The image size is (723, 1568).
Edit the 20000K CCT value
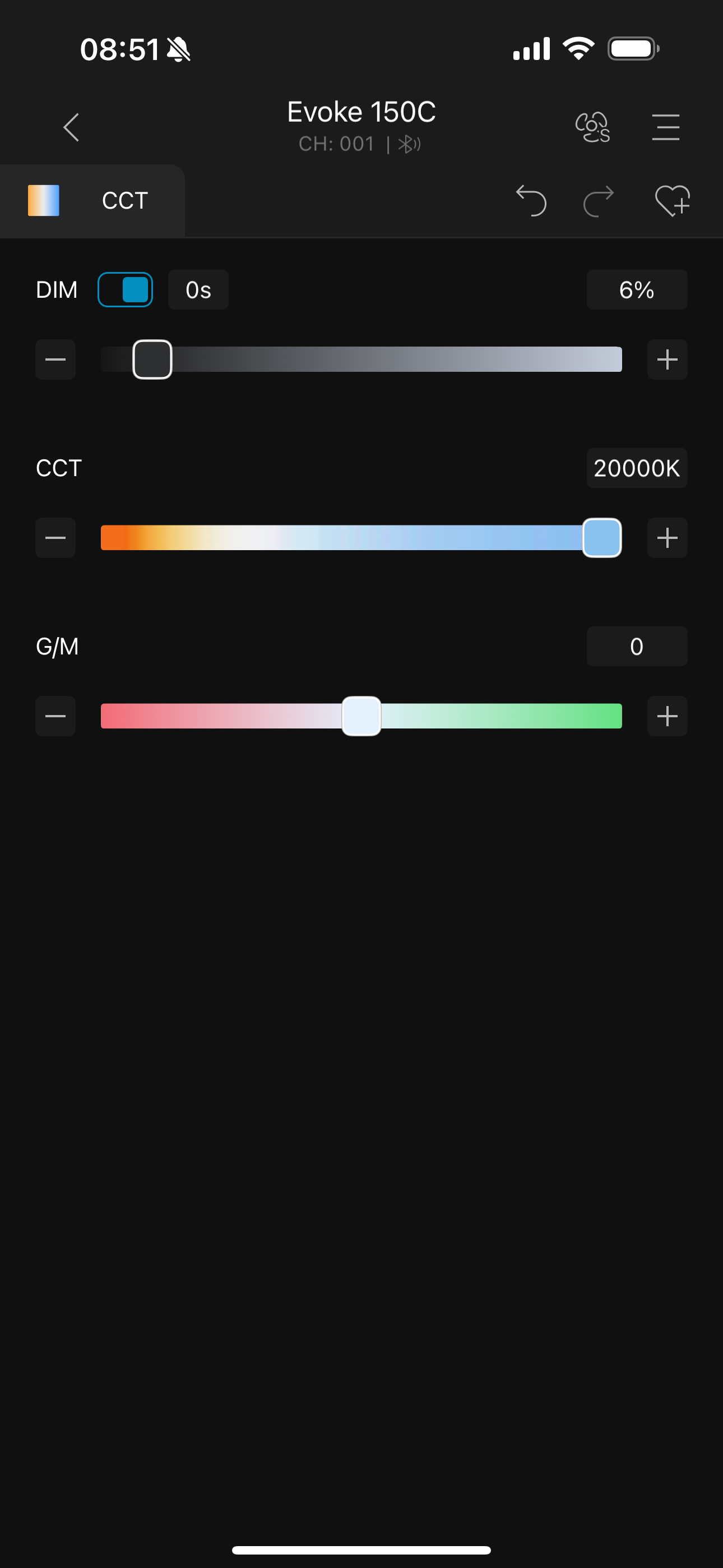point(637,468)
